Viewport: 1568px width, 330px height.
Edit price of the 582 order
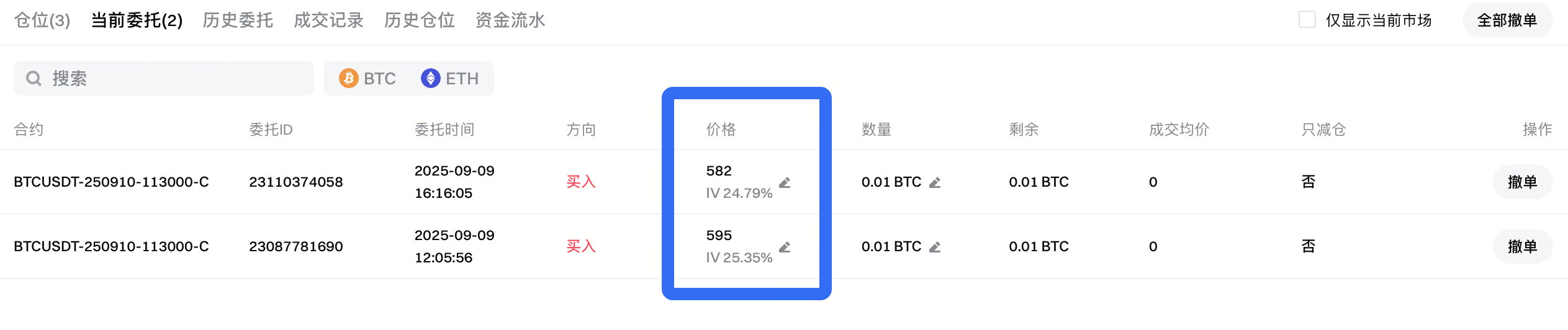[785, 182]
